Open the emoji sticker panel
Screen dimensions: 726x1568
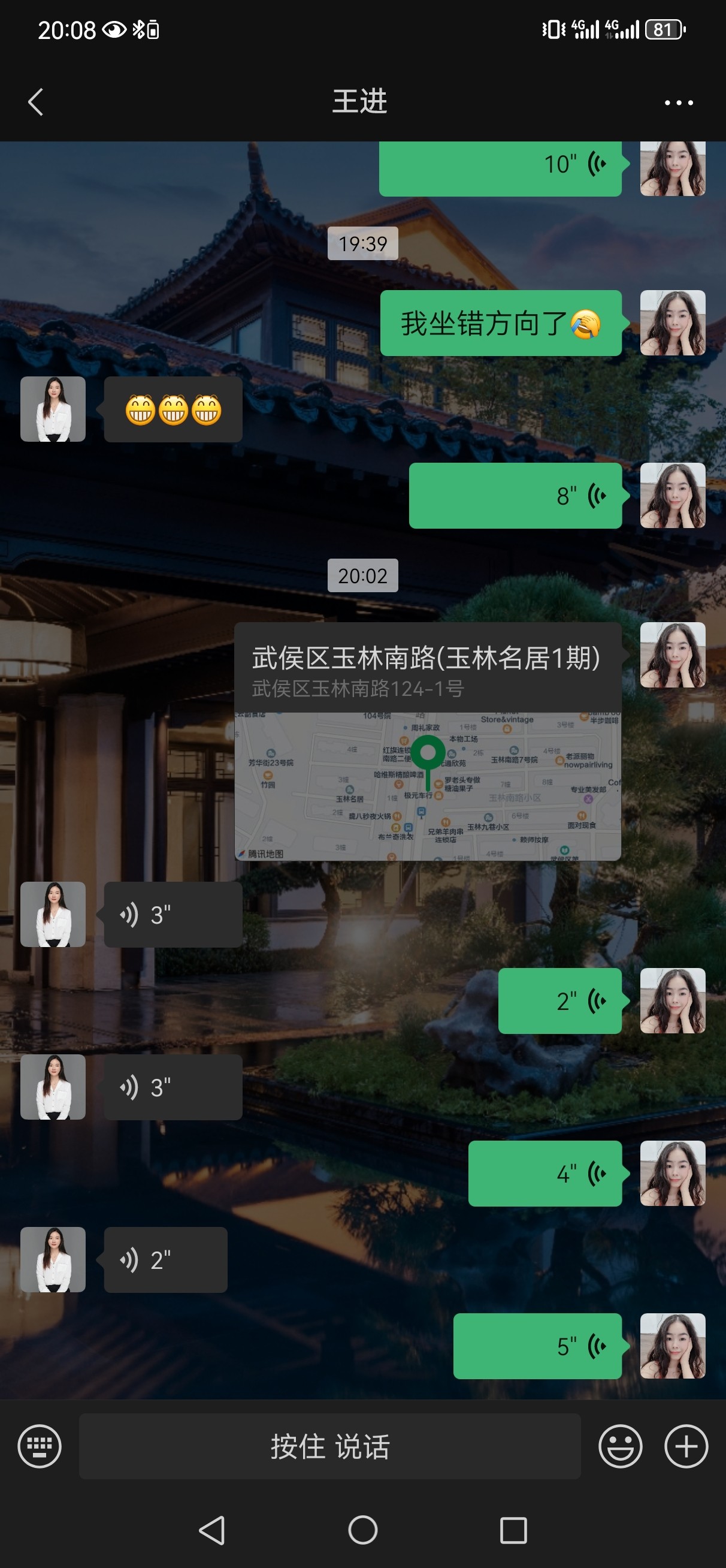coord(620,1446)
